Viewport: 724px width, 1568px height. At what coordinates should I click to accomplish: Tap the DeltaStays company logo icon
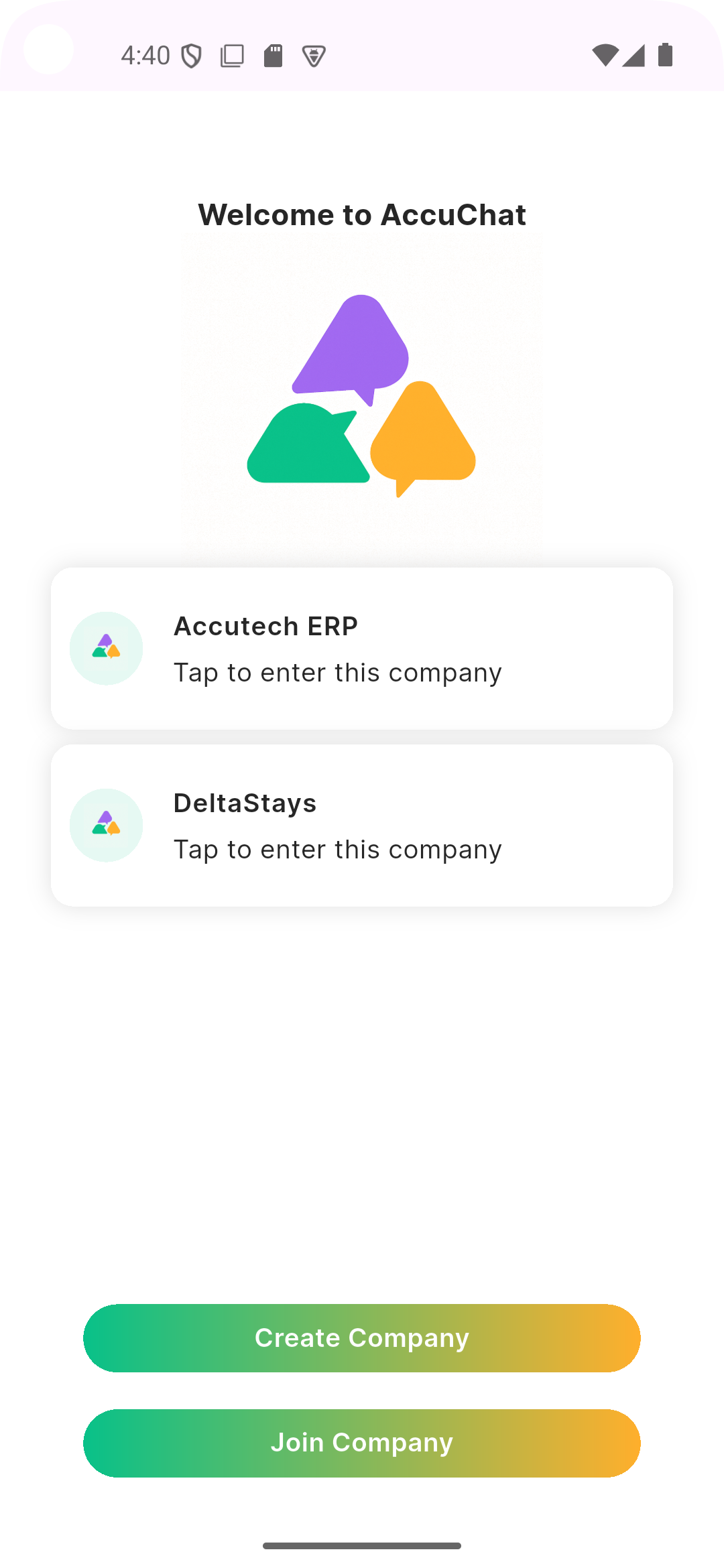pyautogui.click(x=106, y=825)
